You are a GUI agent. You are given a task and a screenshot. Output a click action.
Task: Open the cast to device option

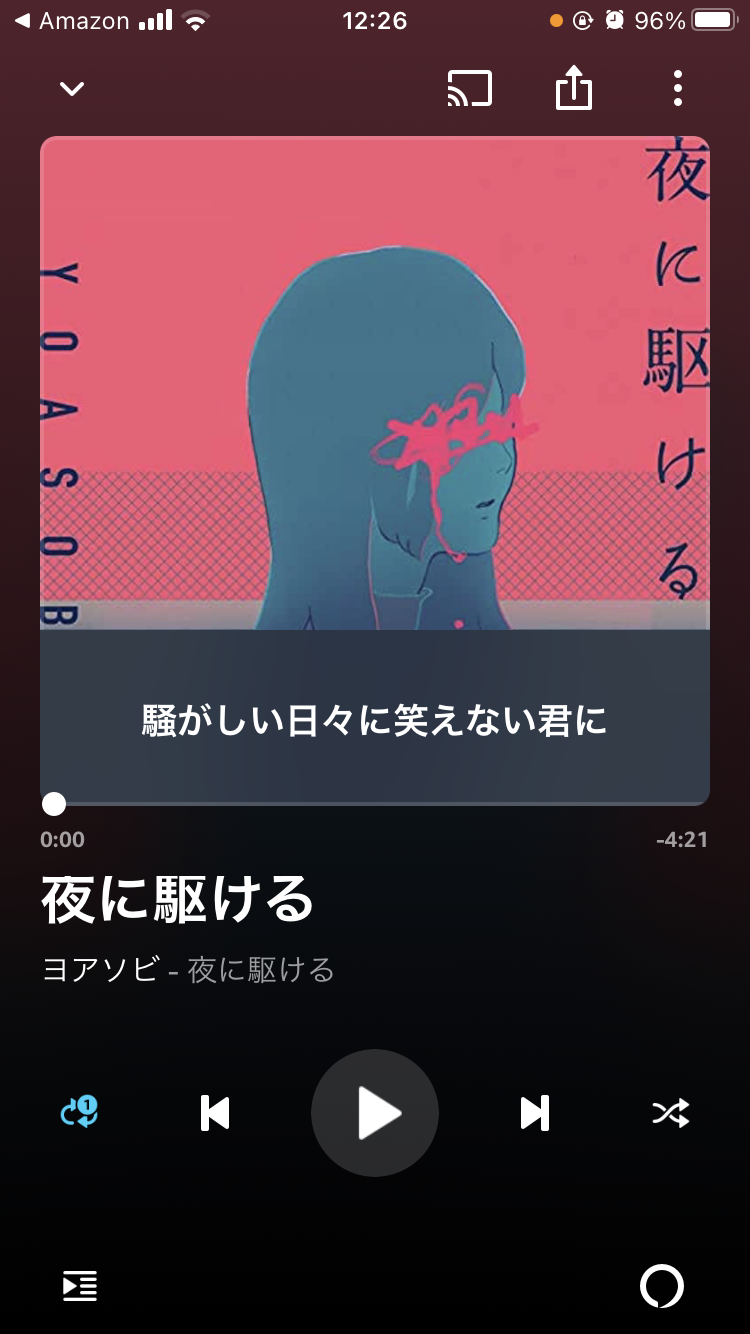click(x=469, y=89)
